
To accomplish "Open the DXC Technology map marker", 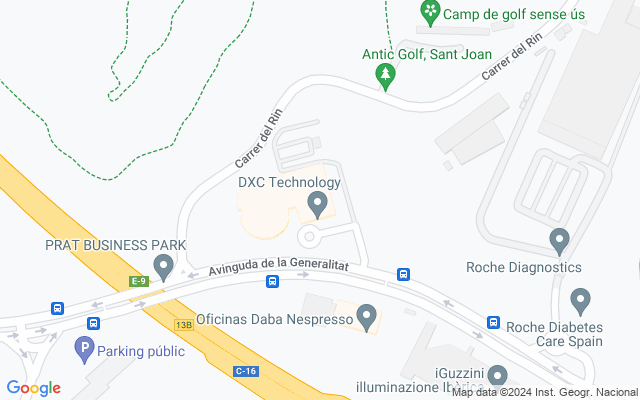I will coord(318,206).
